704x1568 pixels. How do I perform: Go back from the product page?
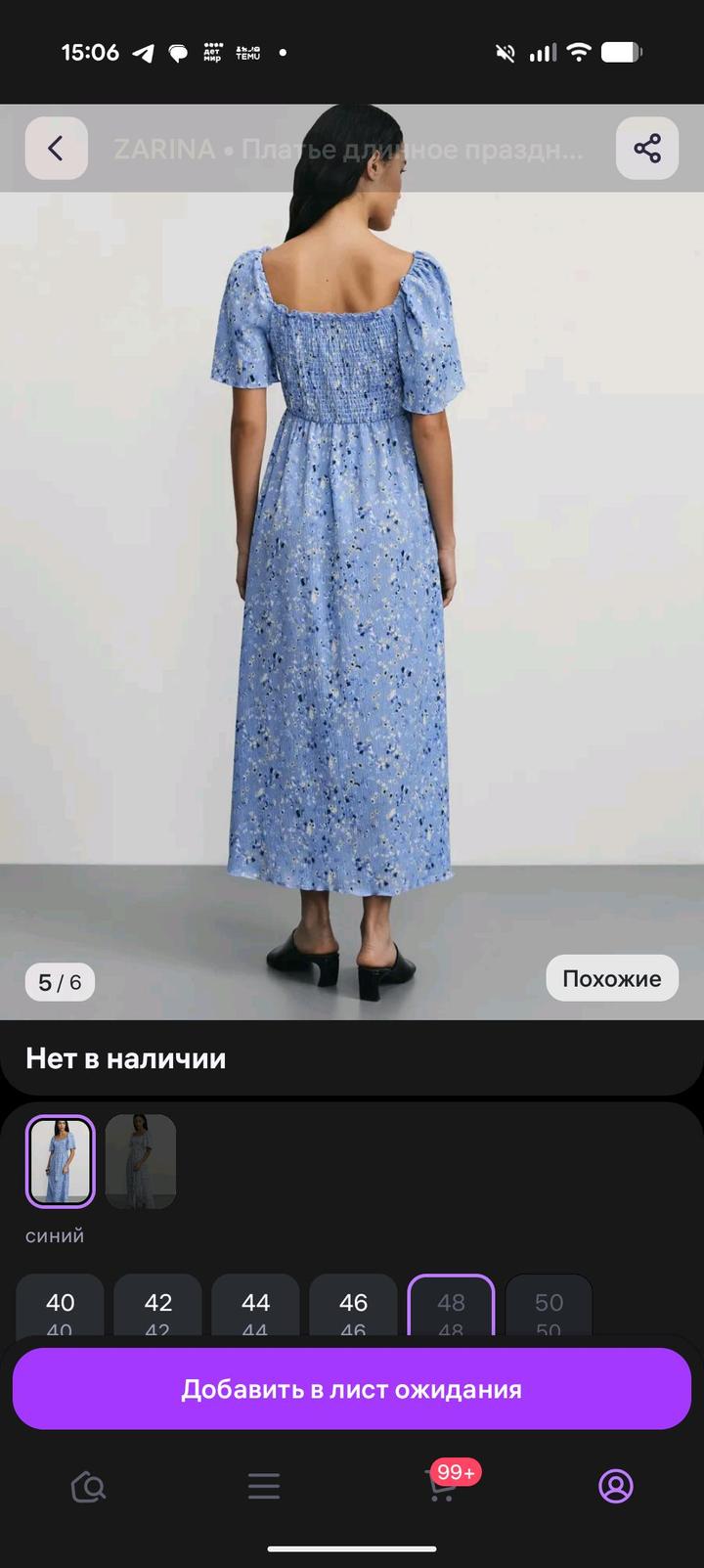pyautogui.click(x=56, y=149)
